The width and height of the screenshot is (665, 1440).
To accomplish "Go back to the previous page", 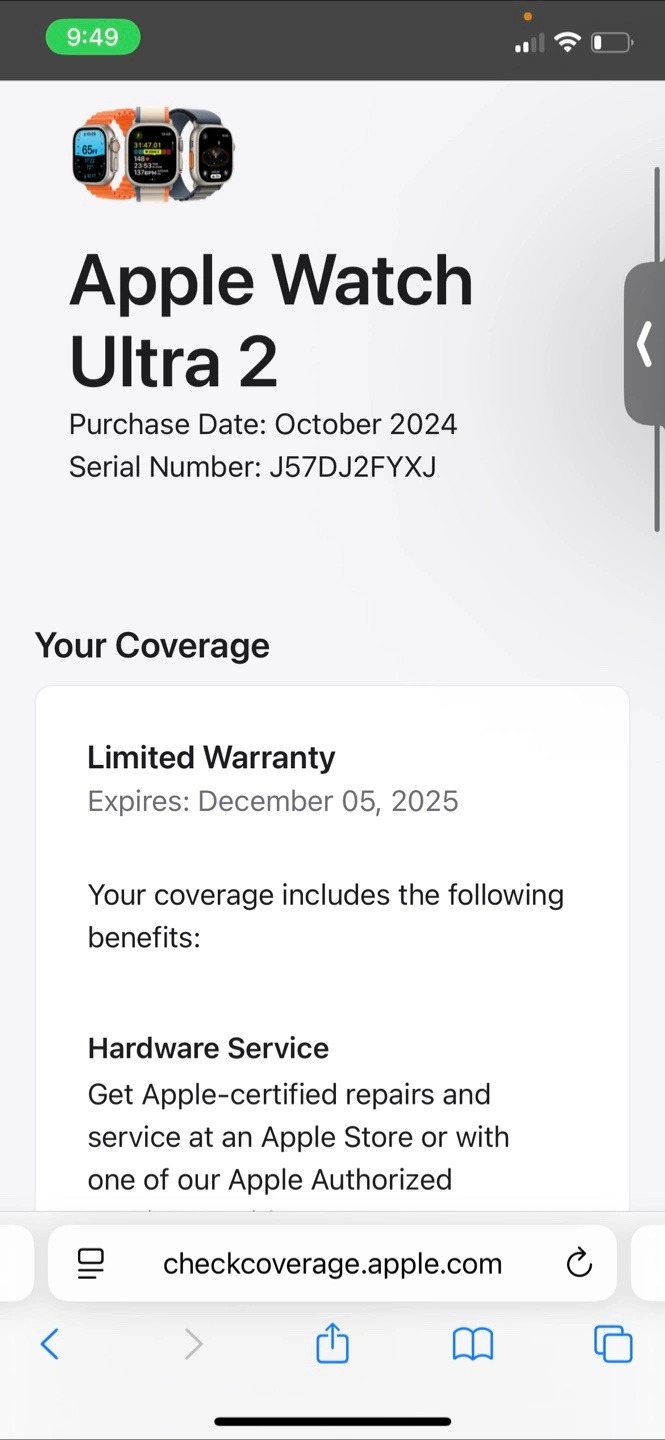I will 50,1344.
